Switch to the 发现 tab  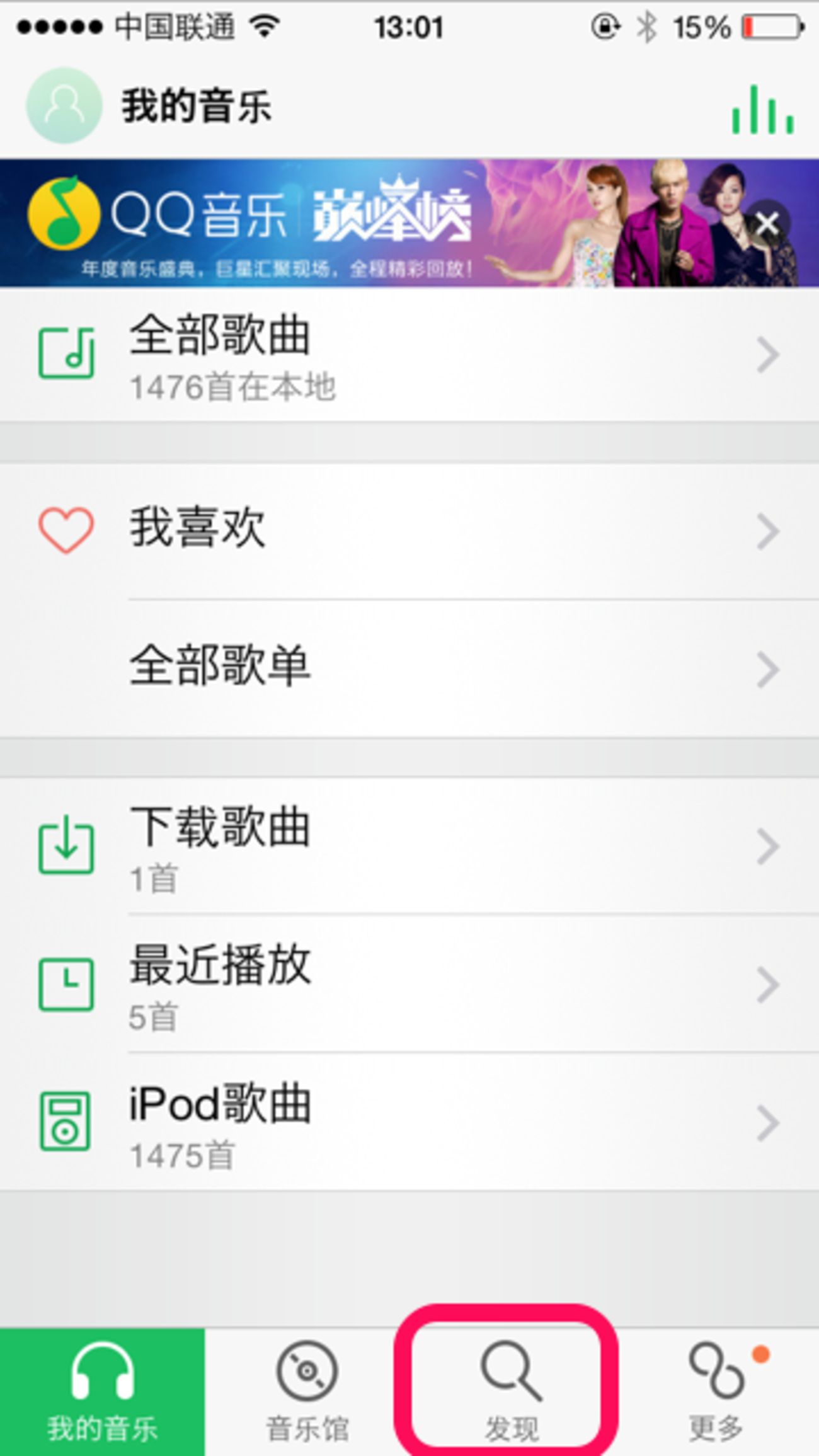510,1391
